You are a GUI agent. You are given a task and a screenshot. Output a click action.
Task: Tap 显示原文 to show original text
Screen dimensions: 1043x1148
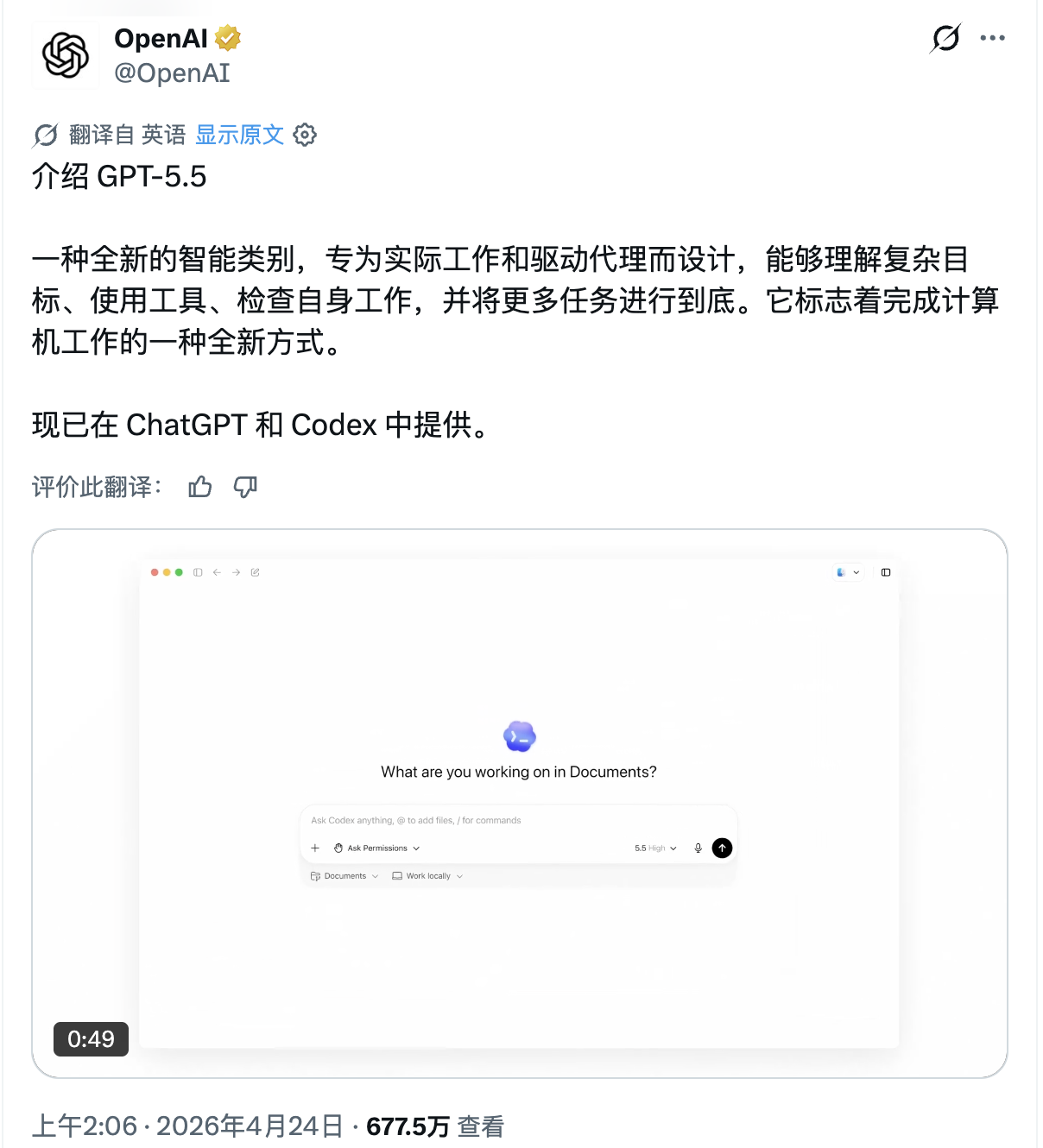(239, 135)
